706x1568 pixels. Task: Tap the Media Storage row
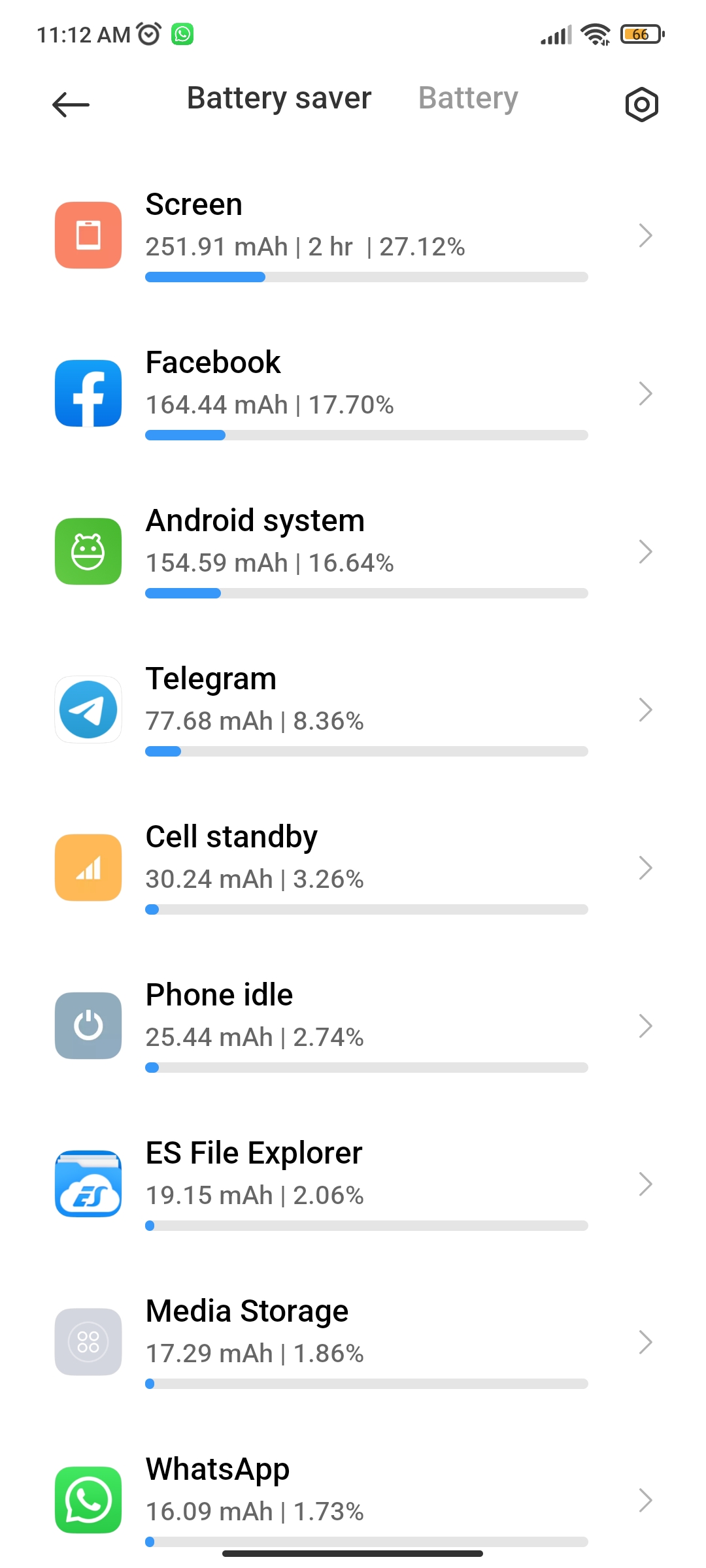click(353, 1342)
